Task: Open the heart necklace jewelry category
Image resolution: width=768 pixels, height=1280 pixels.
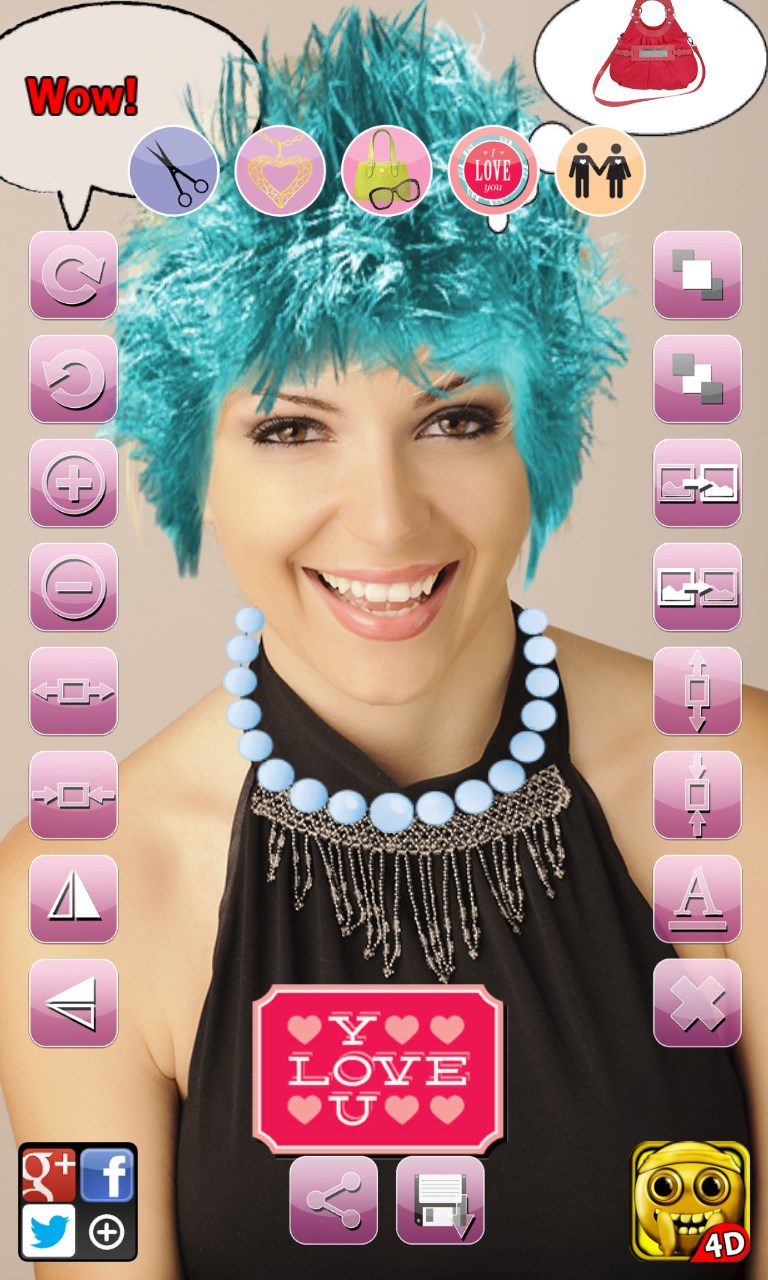Action: 280,171
